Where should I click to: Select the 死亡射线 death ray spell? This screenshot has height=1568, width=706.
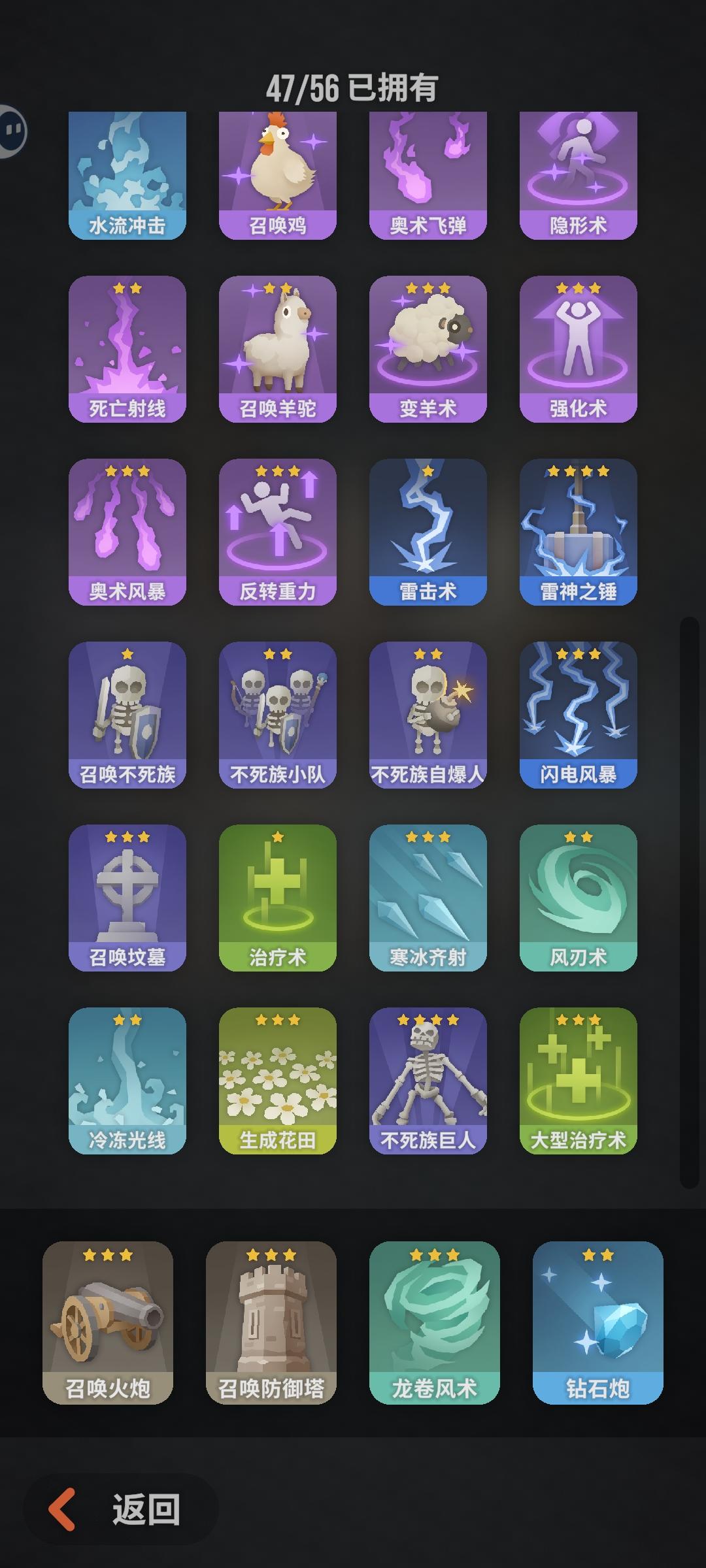tap(126, 350)
